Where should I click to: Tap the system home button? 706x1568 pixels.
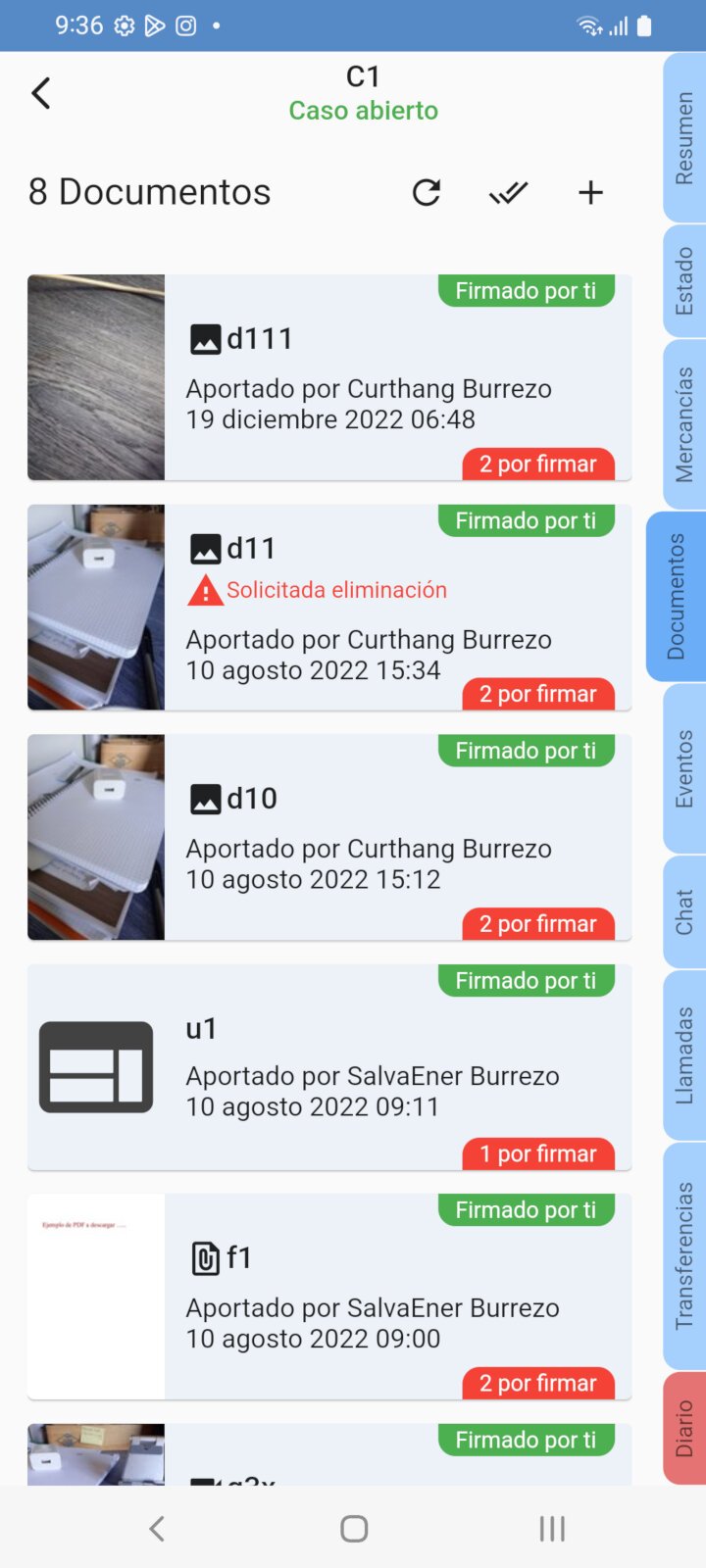click(x=354, y=1529)
